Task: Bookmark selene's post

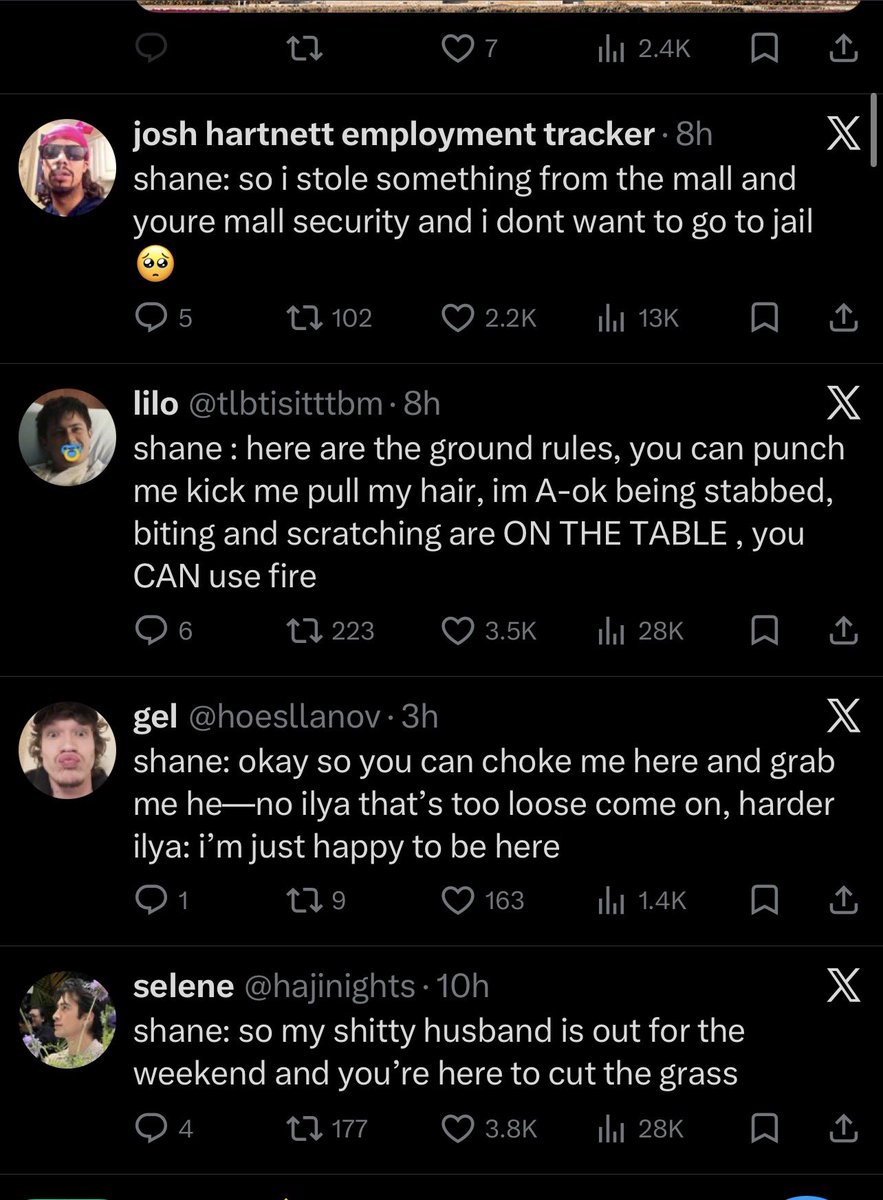Action: (765, 1128)
